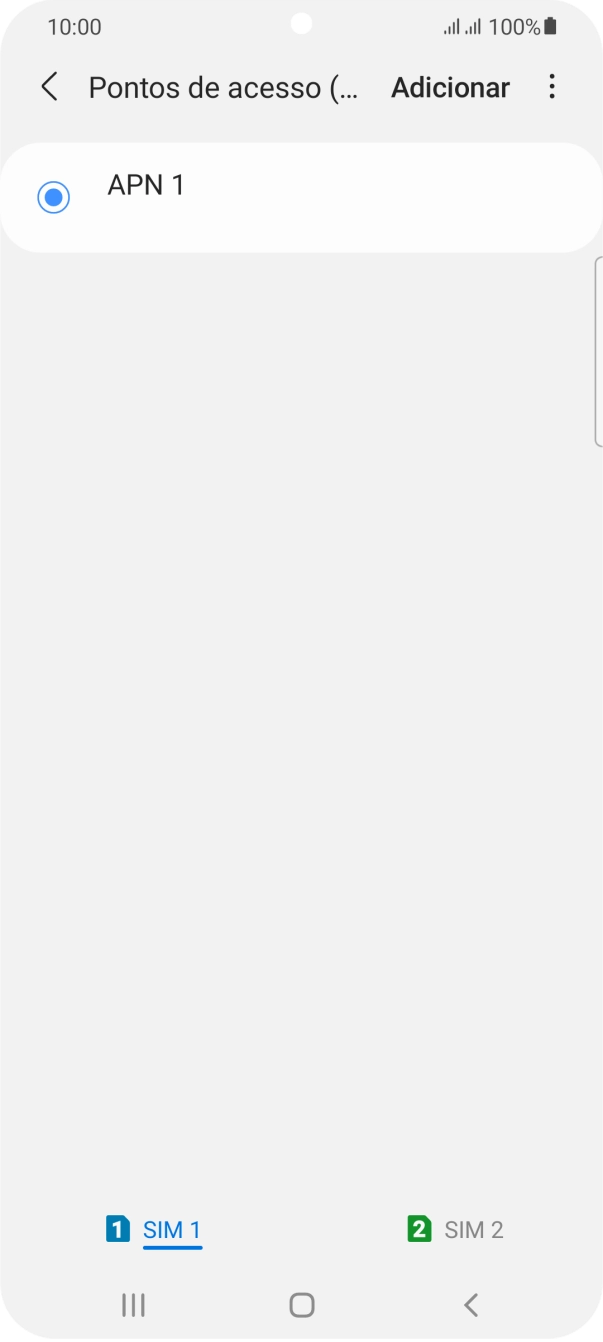603x1342 pixels.
Task: Switch to the SIM 2 tab
Action: click(456, 1229)
